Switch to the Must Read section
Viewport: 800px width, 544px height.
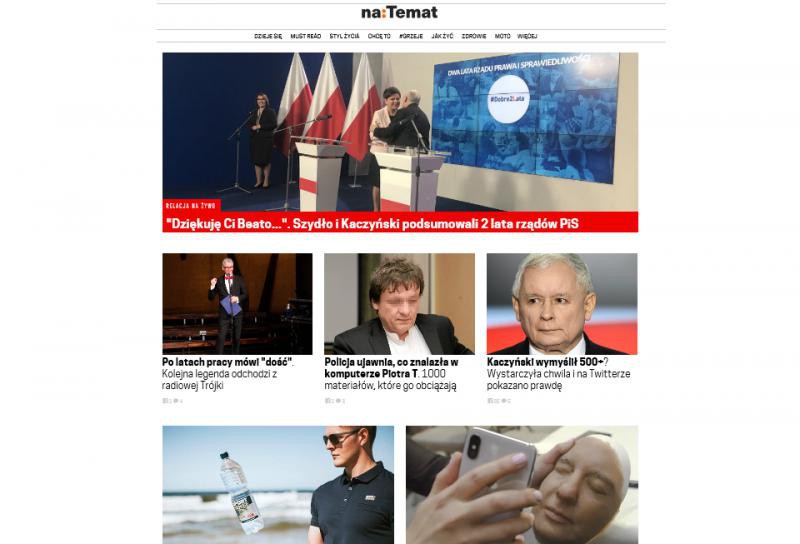[306, 36]
